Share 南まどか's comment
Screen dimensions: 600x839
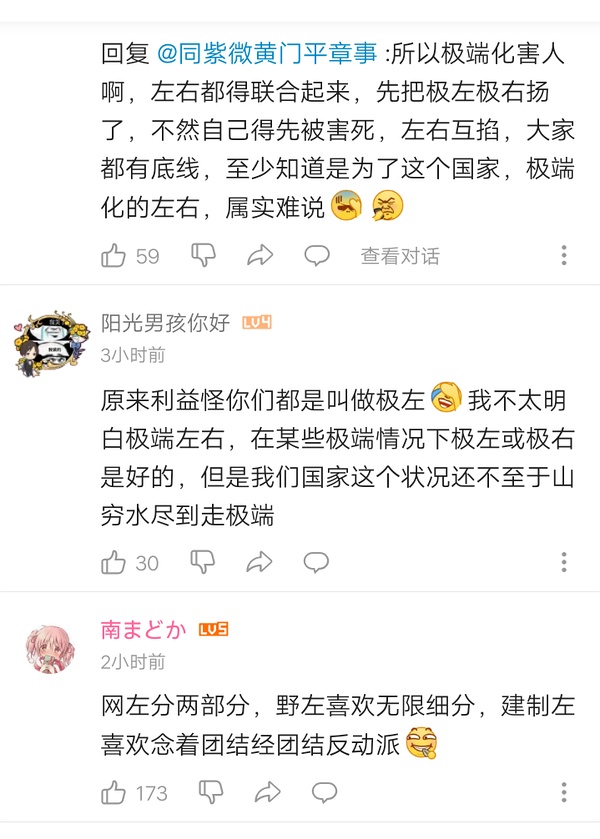267,793
